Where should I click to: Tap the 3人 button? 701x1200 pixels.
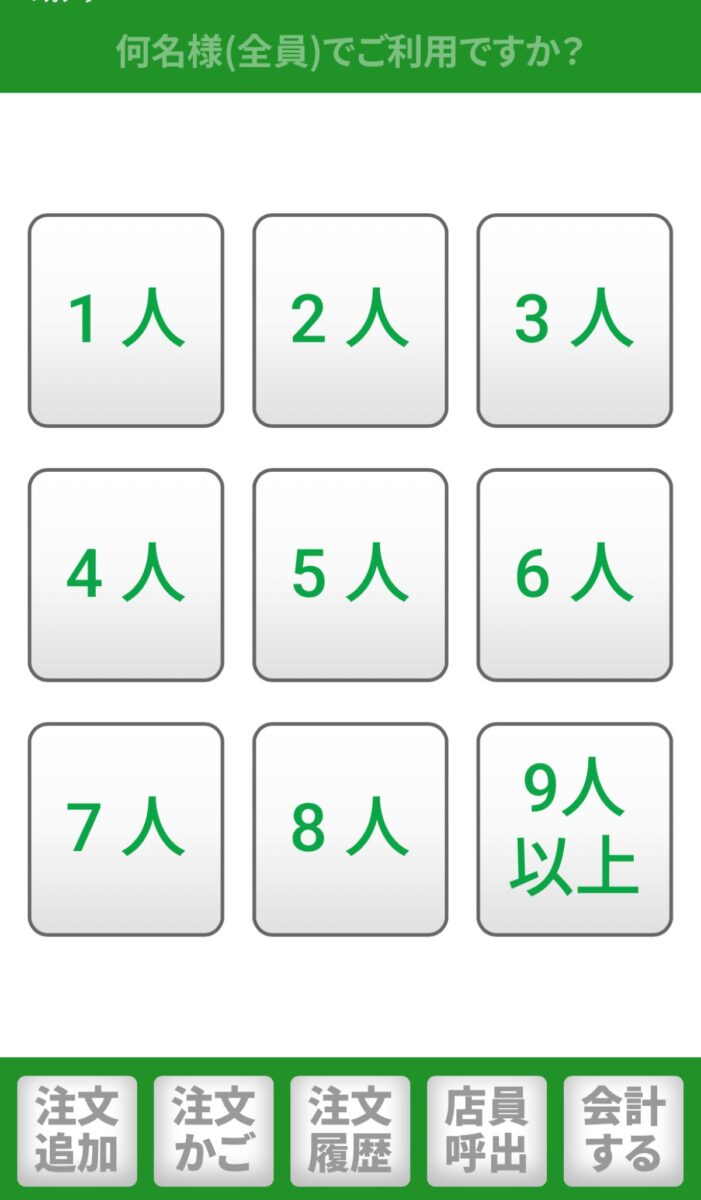tap(575, 321)
